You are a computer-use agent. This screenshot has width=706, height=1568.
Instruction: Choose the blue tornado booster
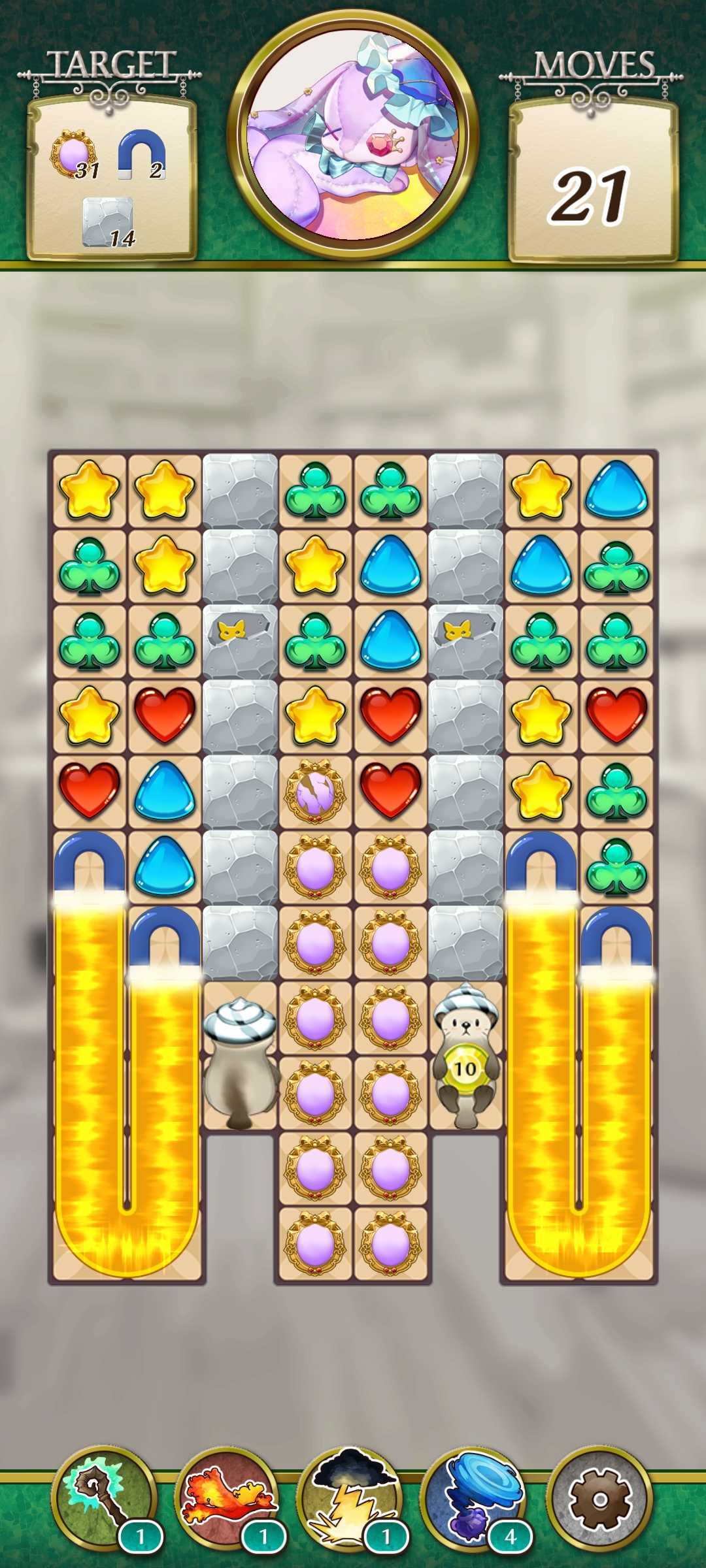[x=473, y=1497]
